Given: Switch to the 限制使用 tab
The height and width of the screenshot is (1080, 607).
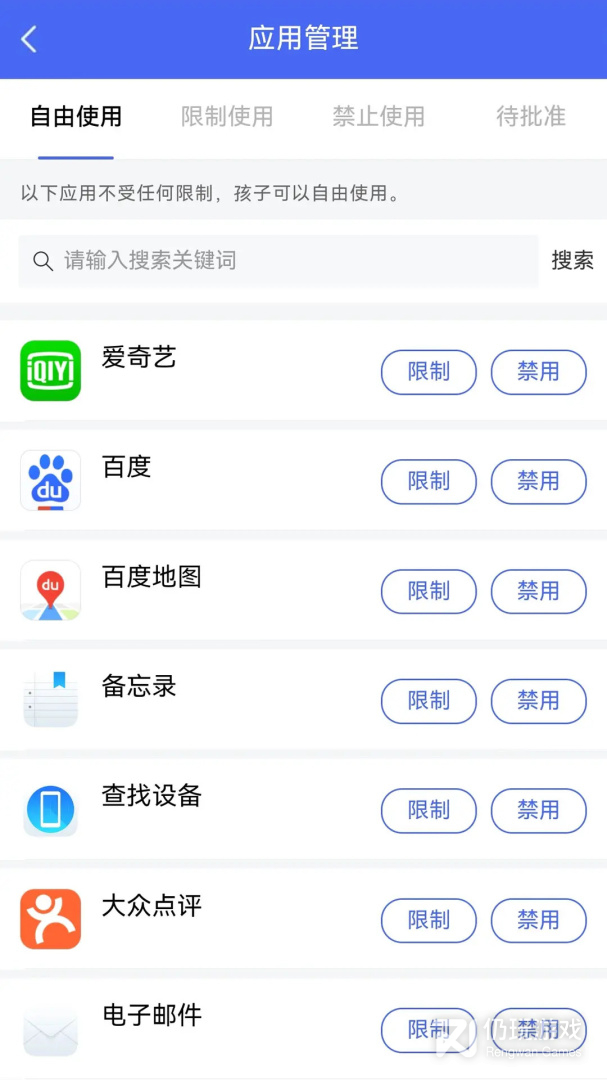Looking at the screenshot, I should [227, 117].
